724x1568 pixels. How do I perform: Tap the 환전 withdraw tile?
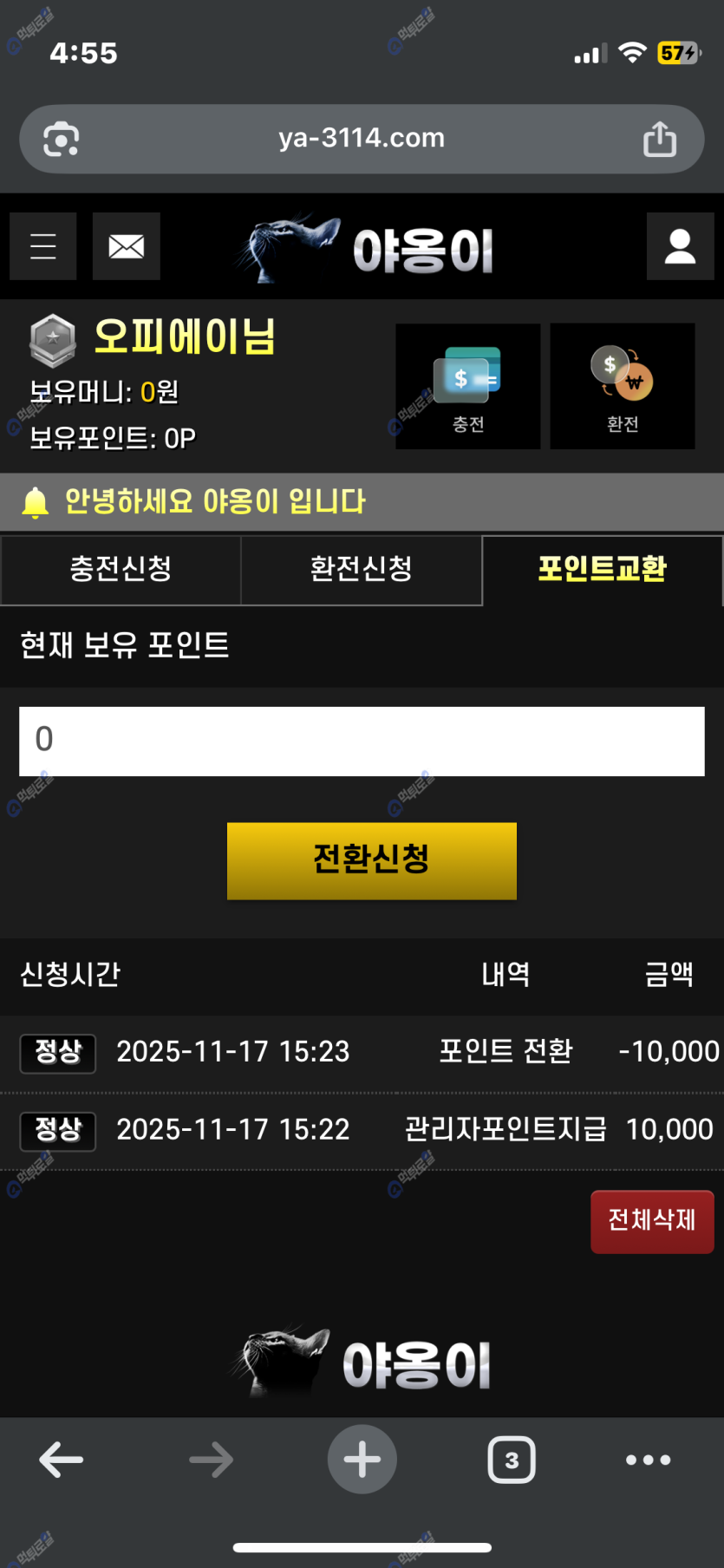(623, 387)
